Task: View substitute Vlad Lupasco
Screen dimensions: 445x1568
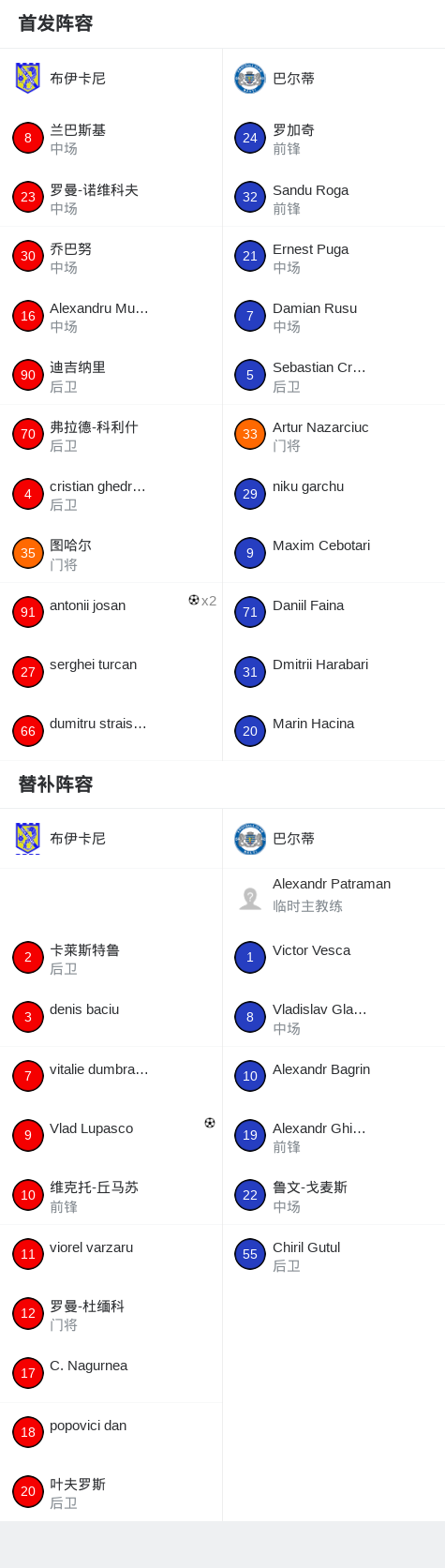Action: coord(111,1136)
